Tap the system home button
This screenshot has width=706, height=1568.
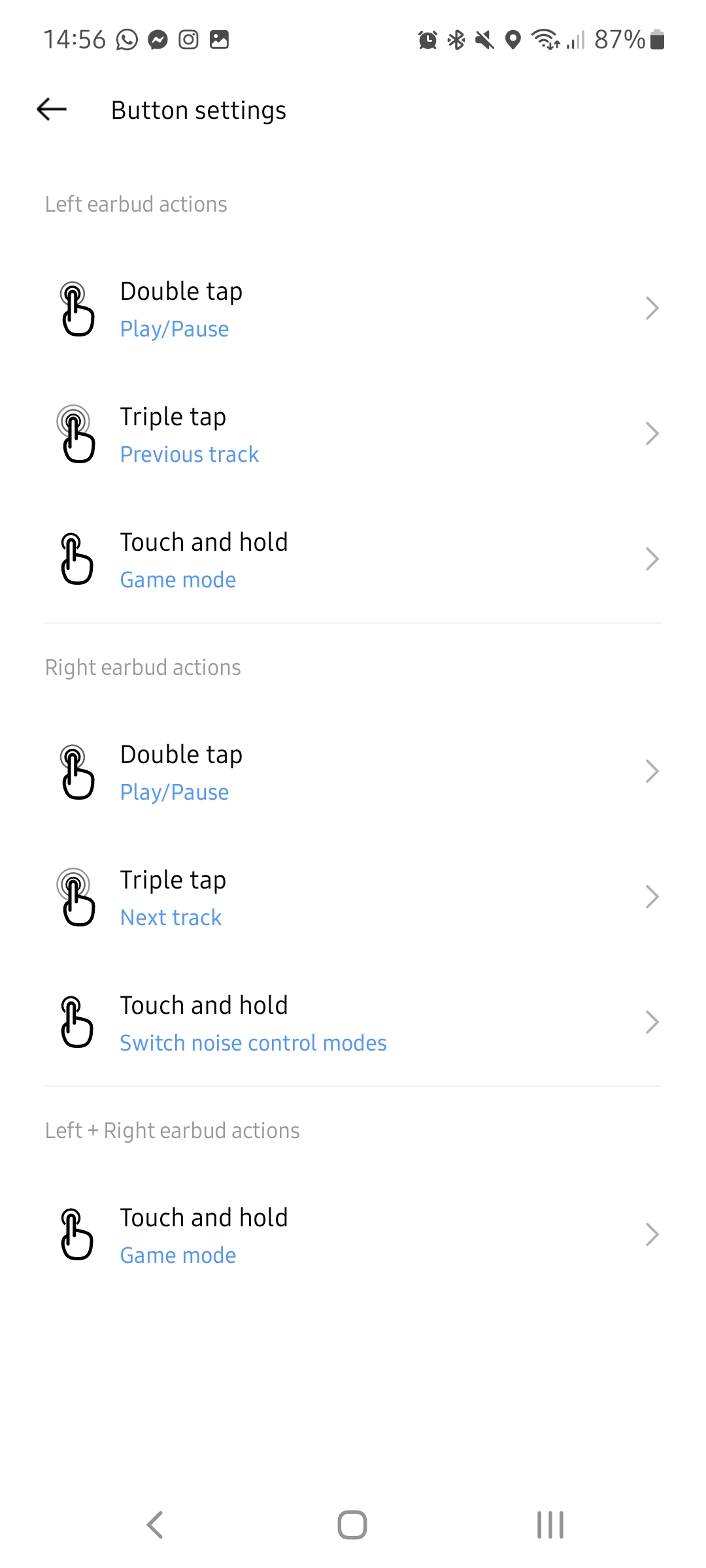click(x=352, y=1525)
